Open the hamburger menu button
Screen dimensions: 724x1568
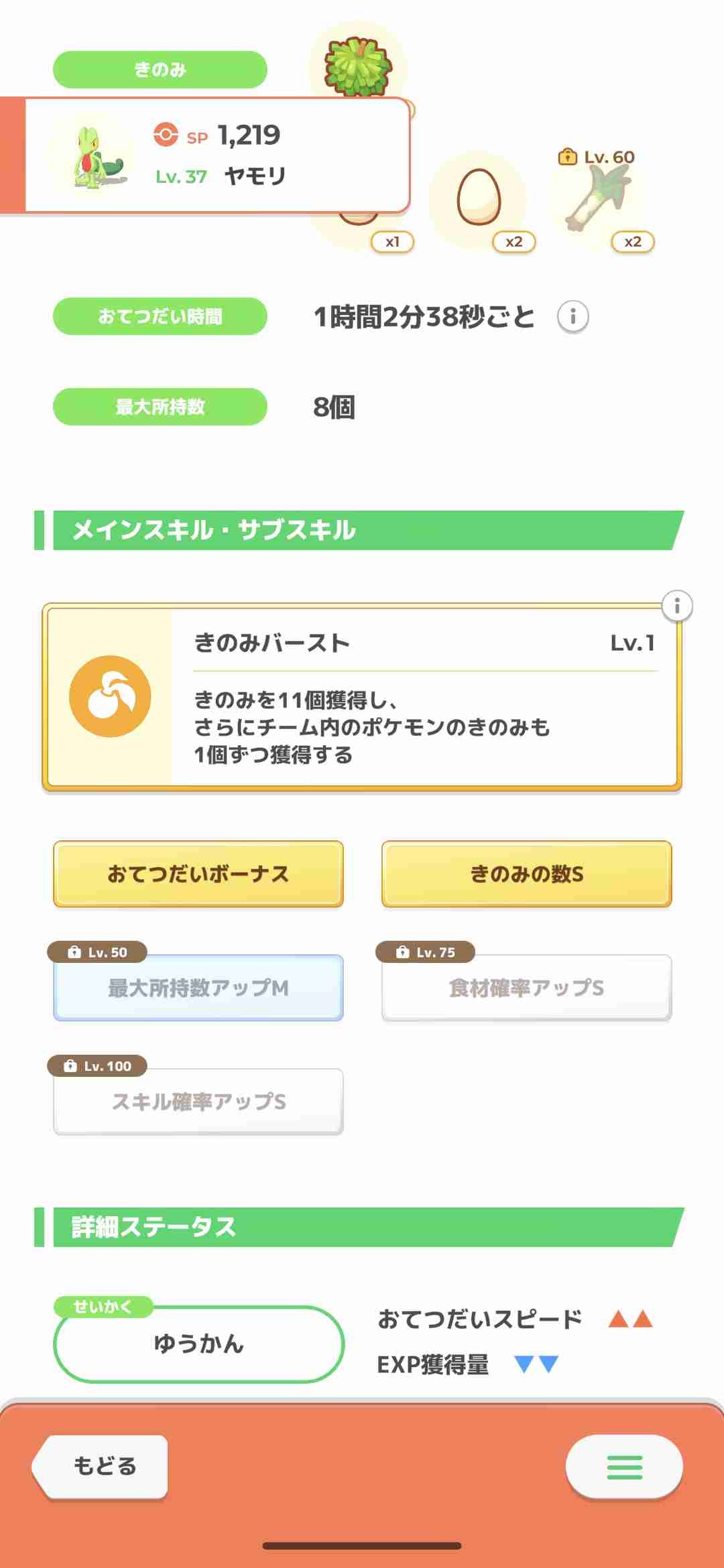pos(624,1467)
